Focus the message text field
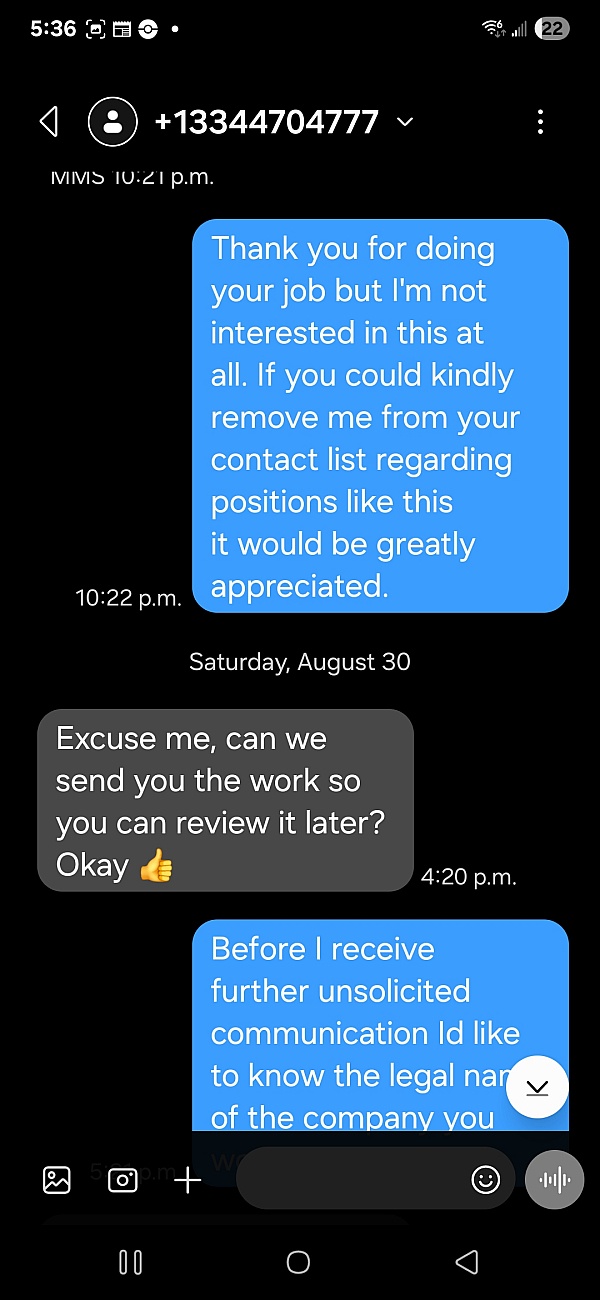600x1300 pixels. [x=350, y=1180]
